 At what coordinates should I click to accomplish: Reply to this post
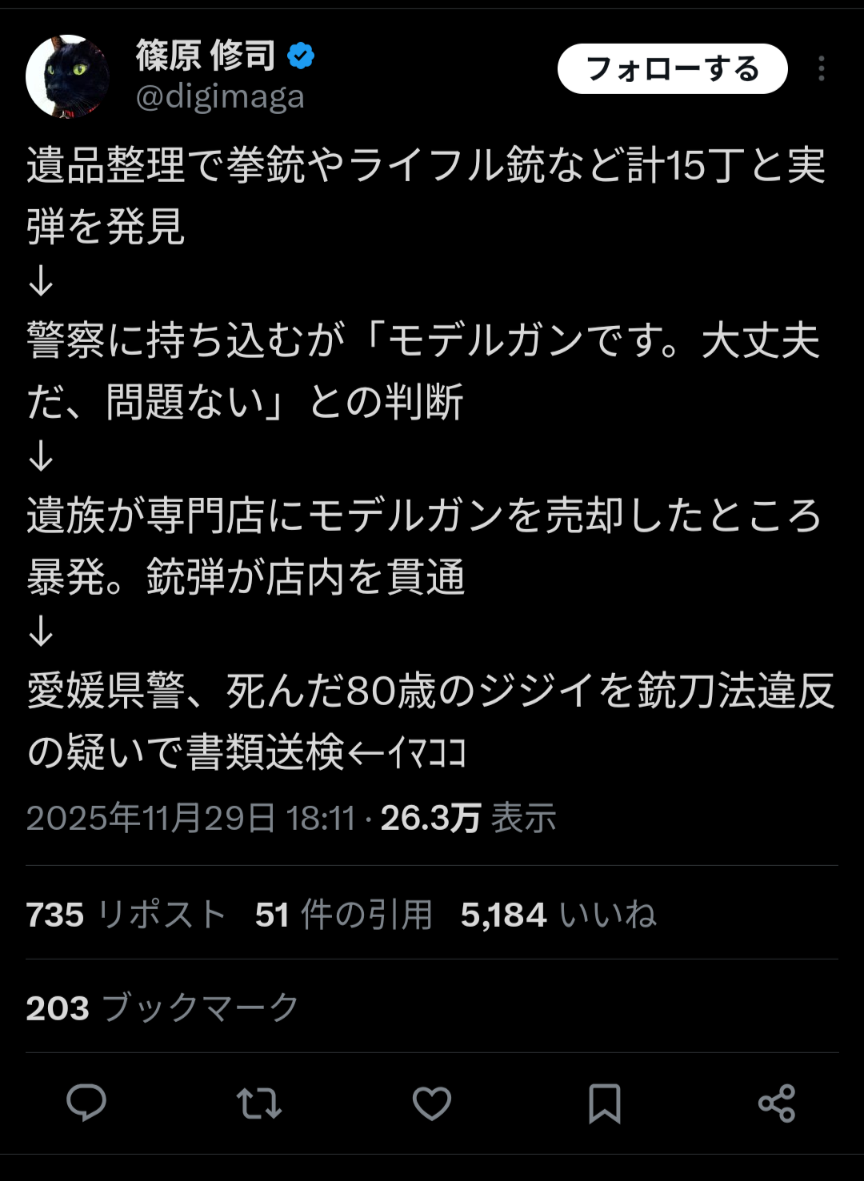(87, 1102)
